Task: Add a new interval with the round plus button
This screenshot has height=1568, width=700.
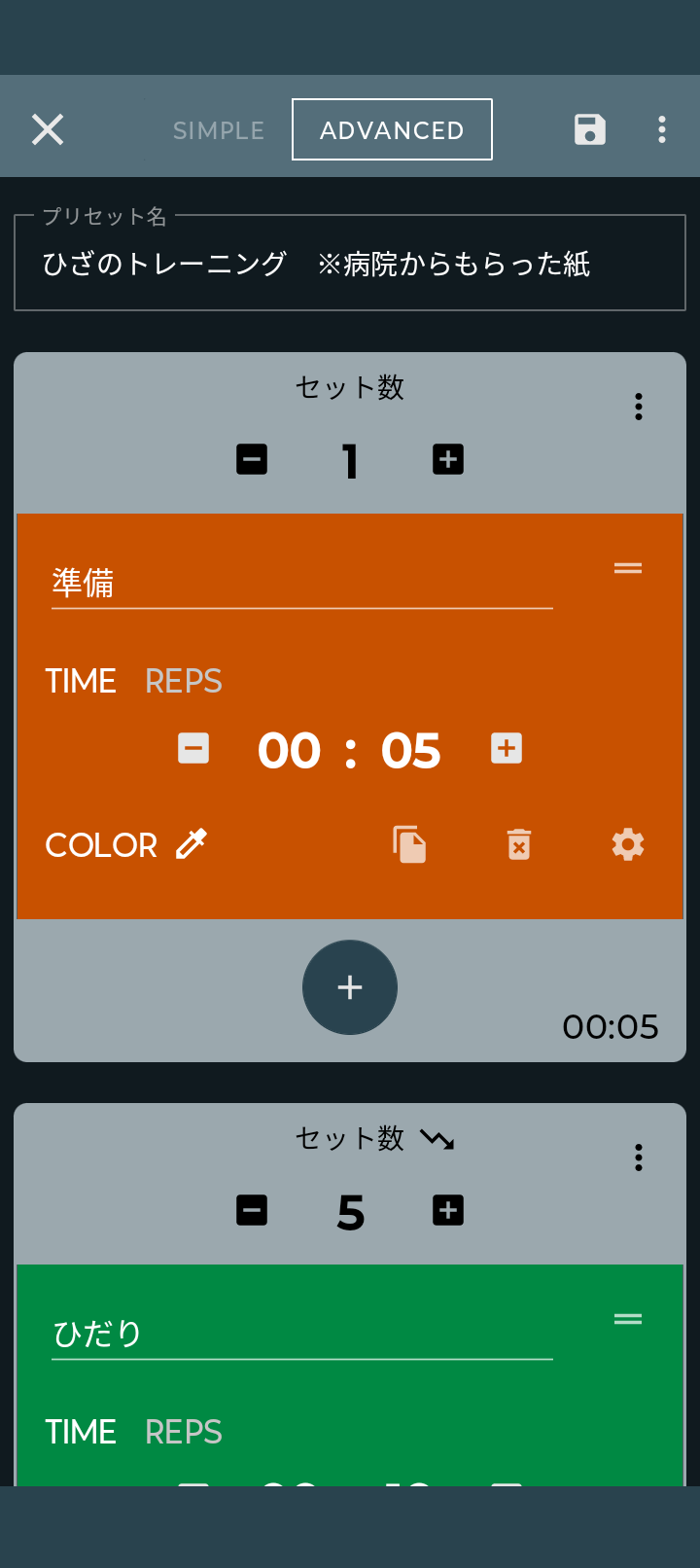Action: tap(350, 987)
